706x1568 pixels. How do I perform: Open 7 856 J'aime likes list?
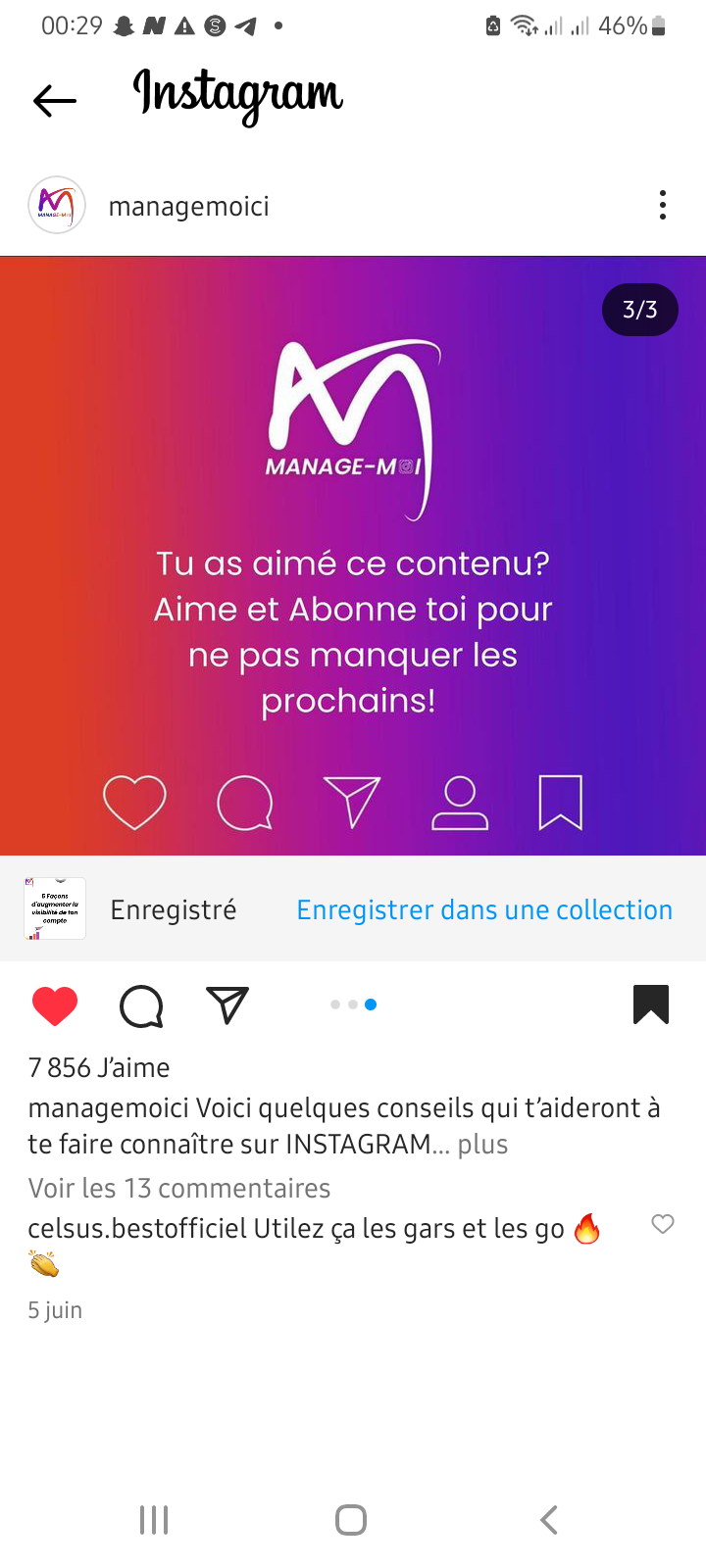(99, 1067)
